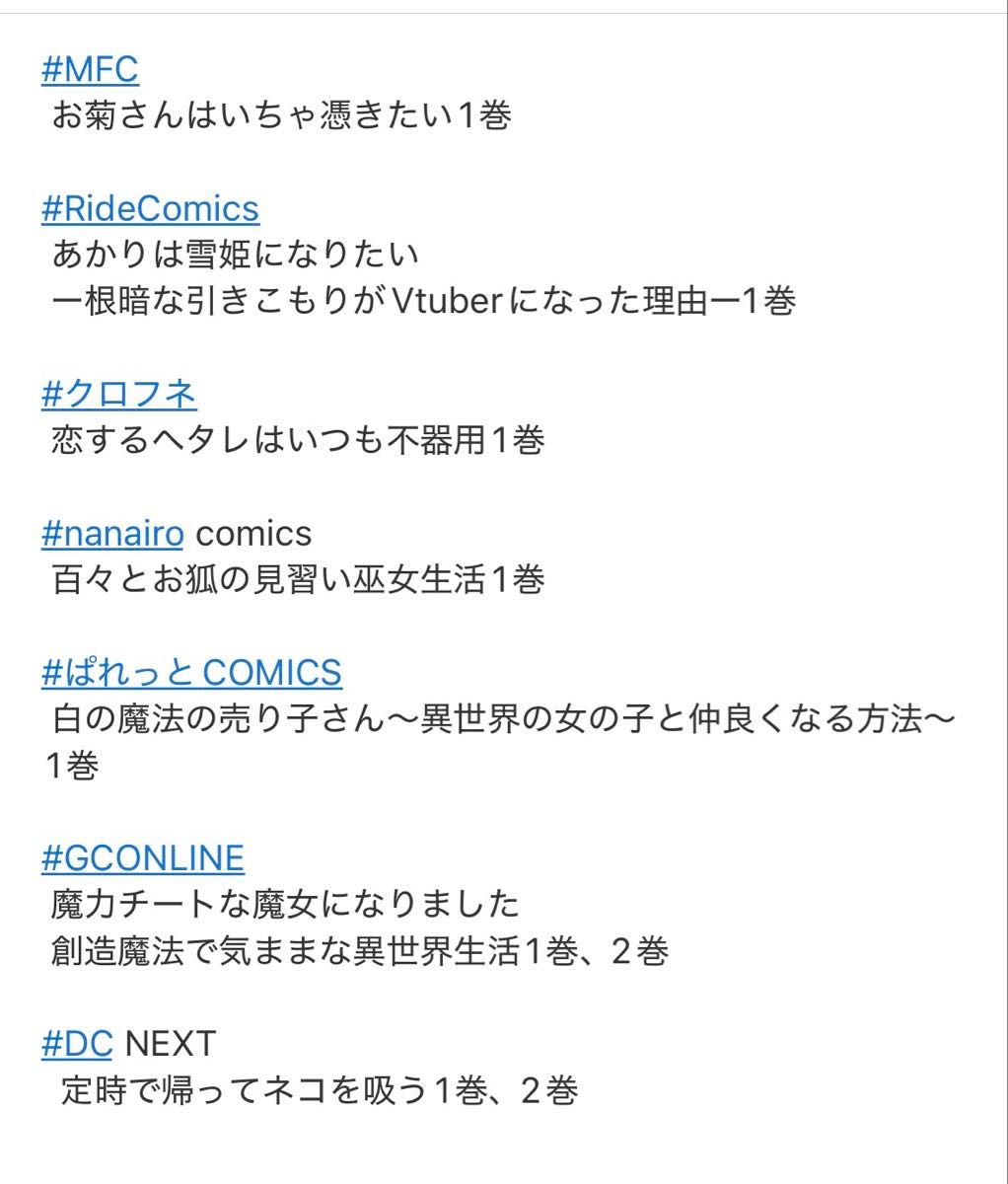This screenshot has height=1184, width=1008.
Task: Tap the #RideComics hashtag
Action: coord(150,209)
